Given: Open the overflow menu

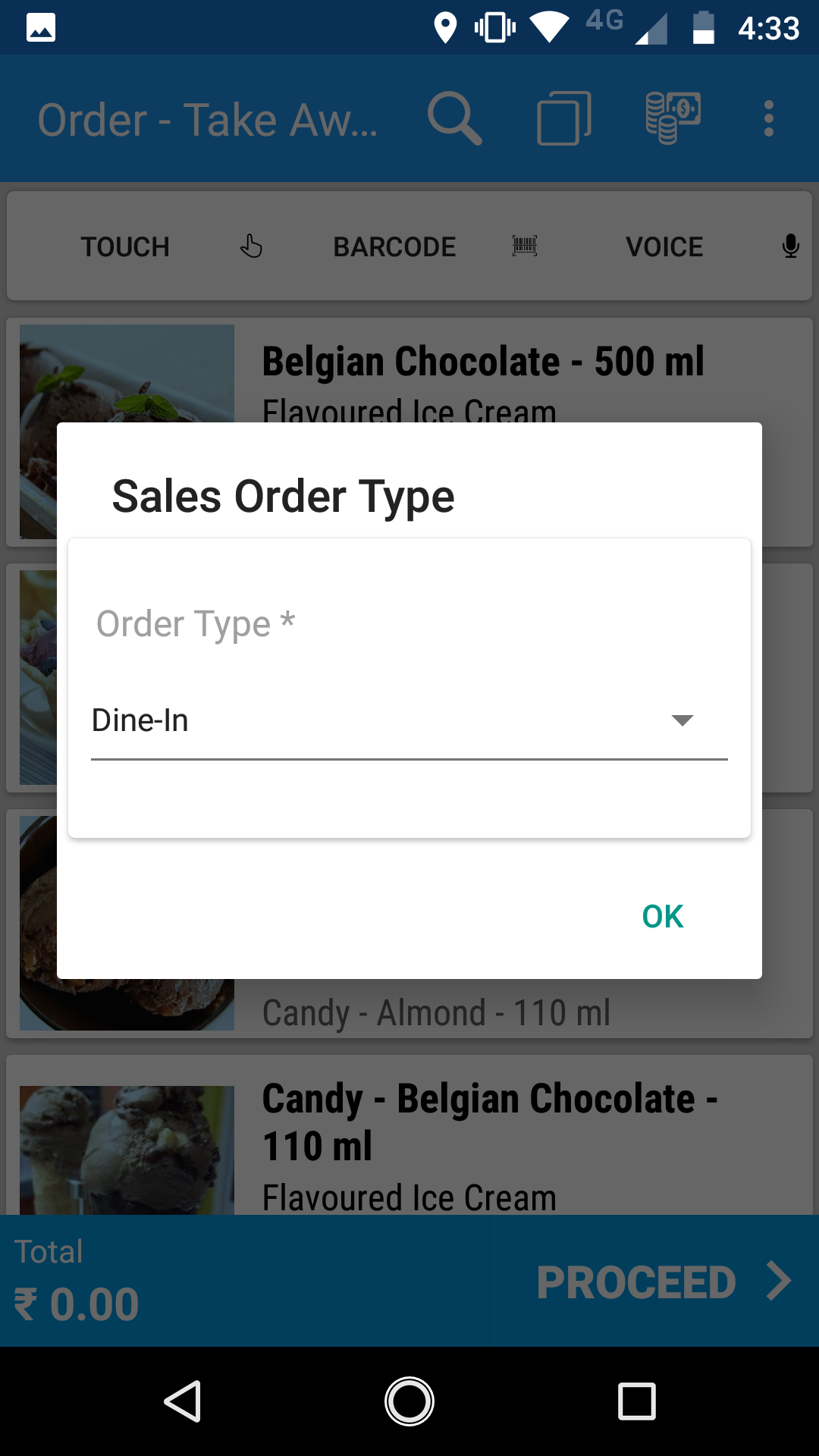Looking at the screenshot, I should pos(768,118).
